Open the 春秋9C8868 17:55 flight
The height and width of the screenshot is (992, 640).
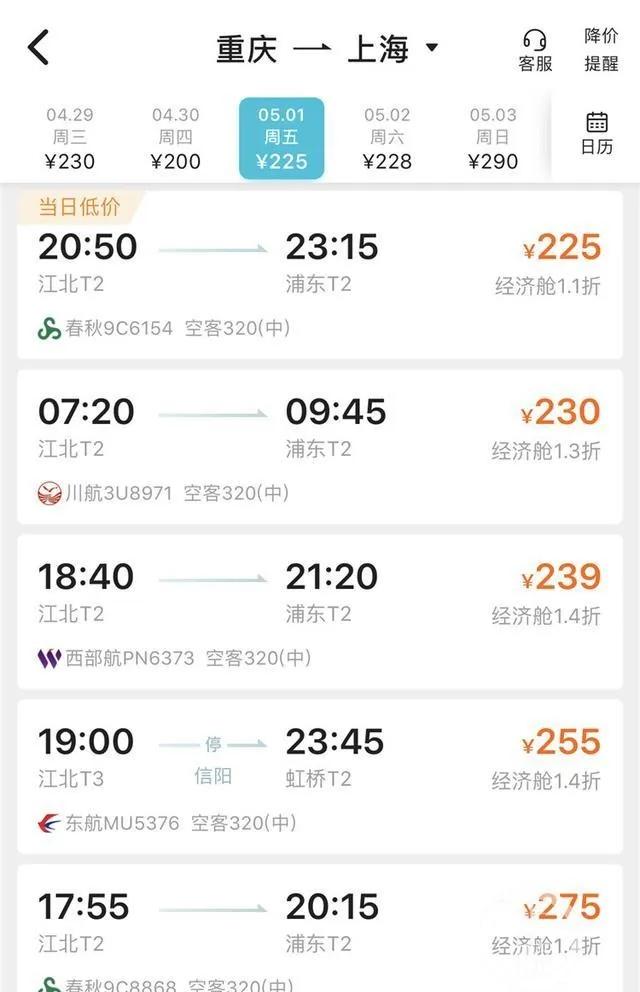click(320, 930)
